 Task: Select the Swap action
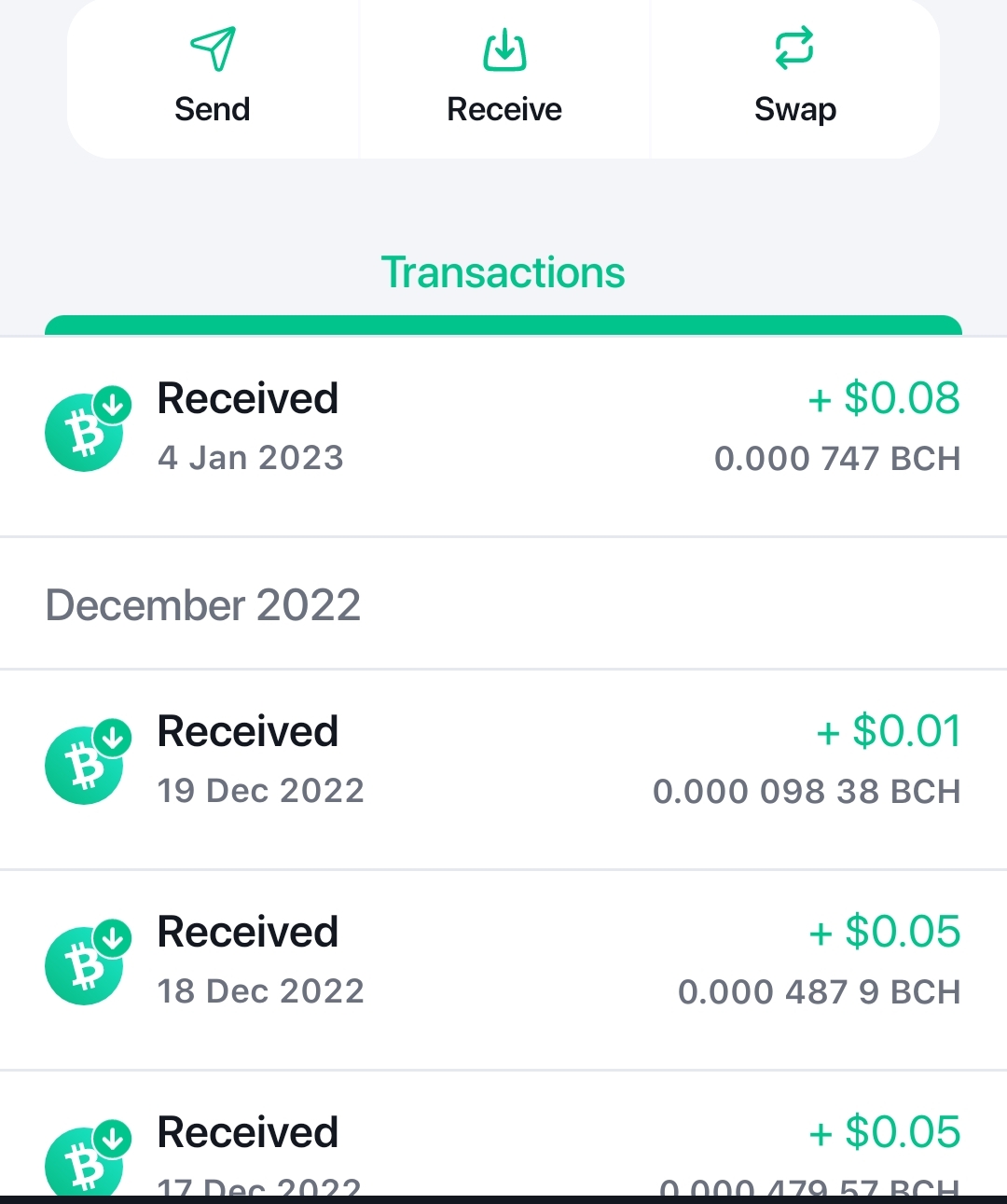795,78
